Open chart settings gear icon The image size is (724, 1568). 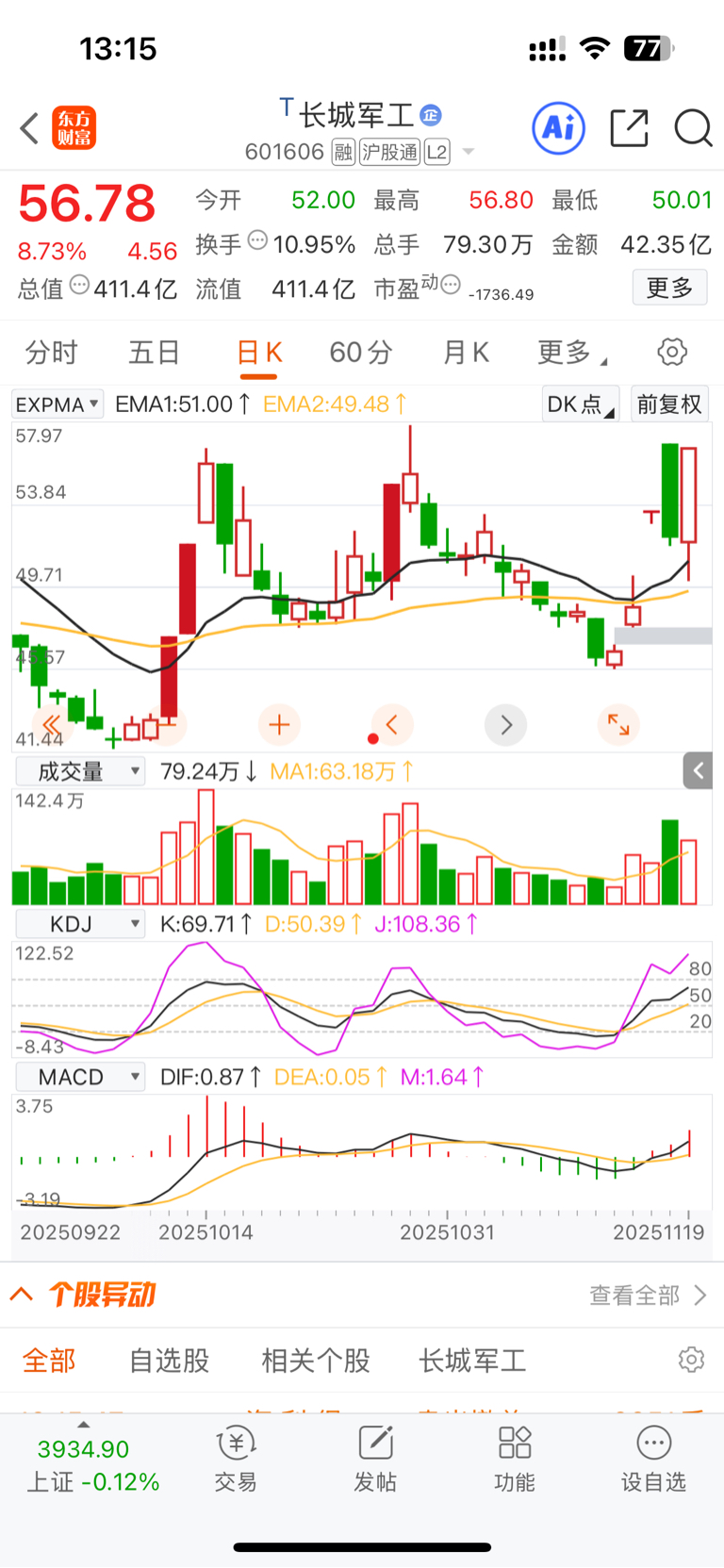click(x=672, y=353)
